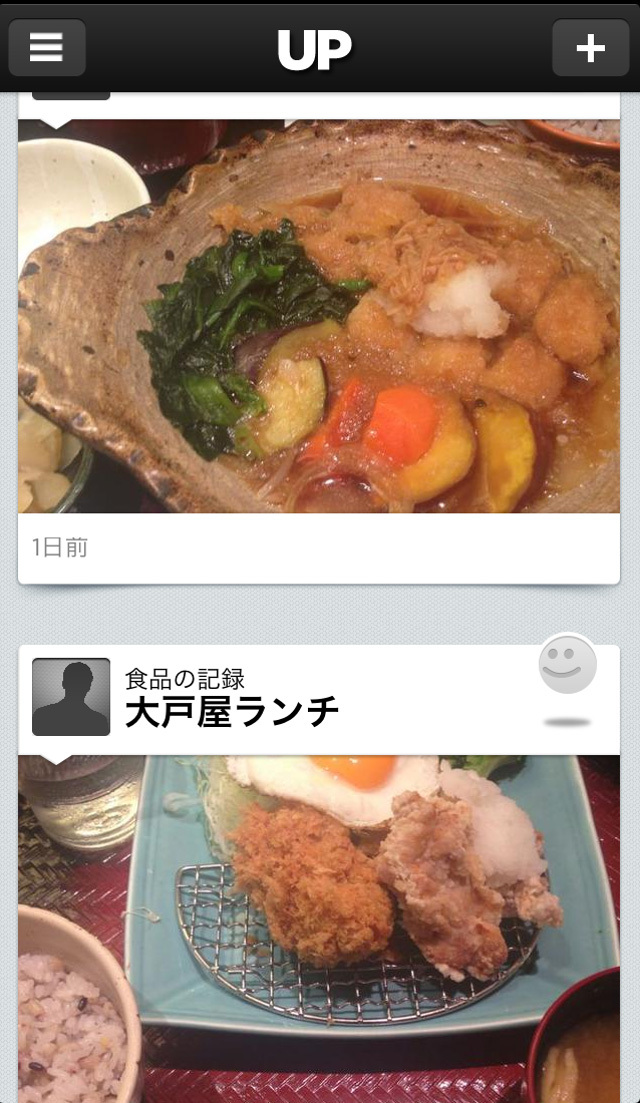Open the 1日前 food photo card
This screenshot has width=640, height=1103.
click(318, 316)
